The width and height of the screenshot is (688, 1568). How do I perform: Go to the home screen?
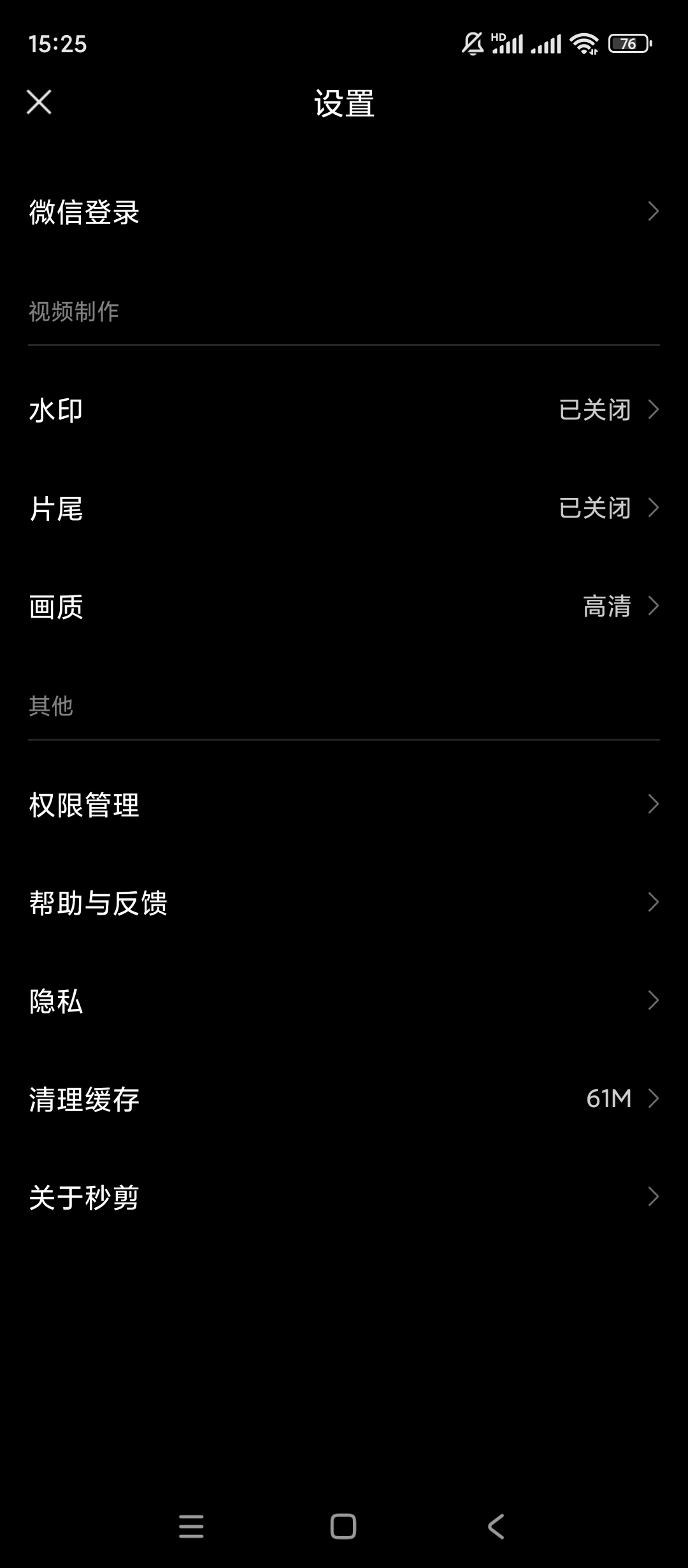pos(343,1527)
